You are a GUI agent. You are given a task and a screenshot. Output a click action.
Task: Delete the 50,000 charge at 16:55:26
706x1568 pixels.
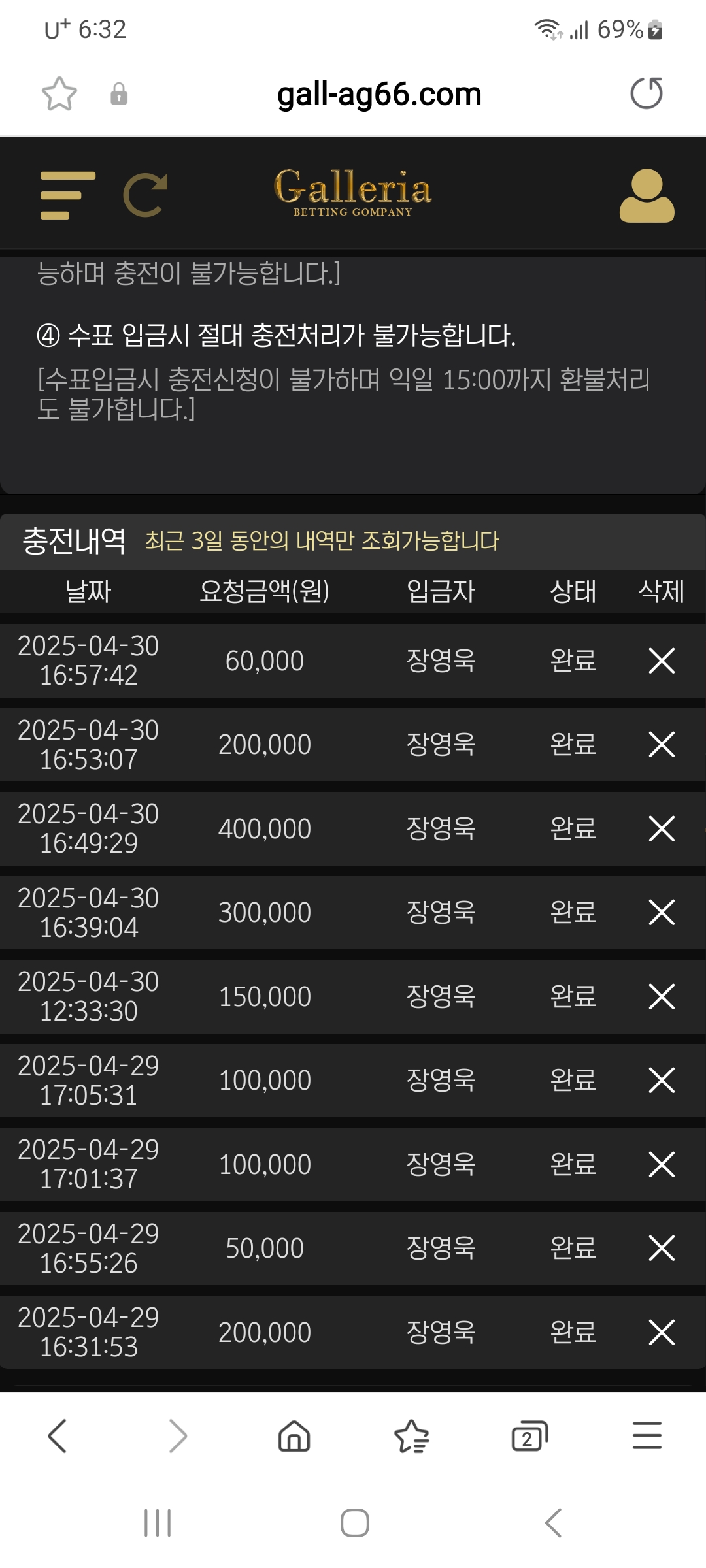[661, 1248]
